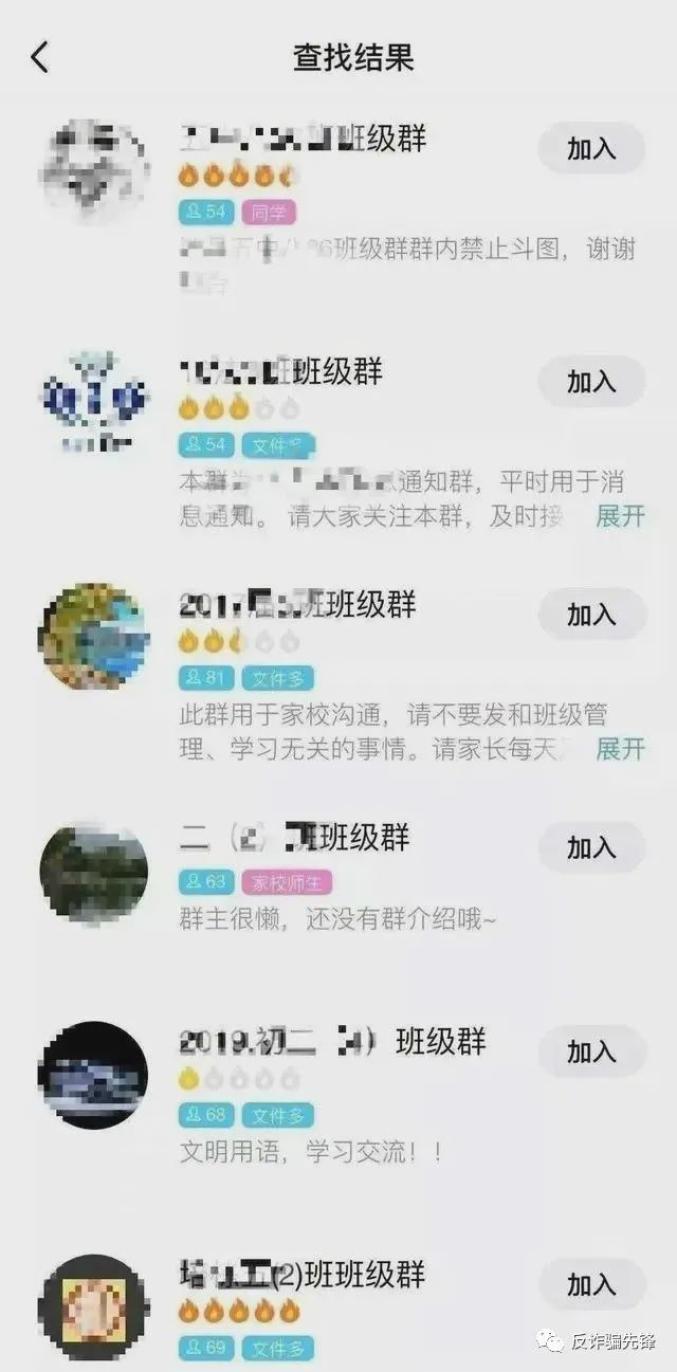
Task: Join the 2017 班班级群 with 81 members
Action: (591, 614)
